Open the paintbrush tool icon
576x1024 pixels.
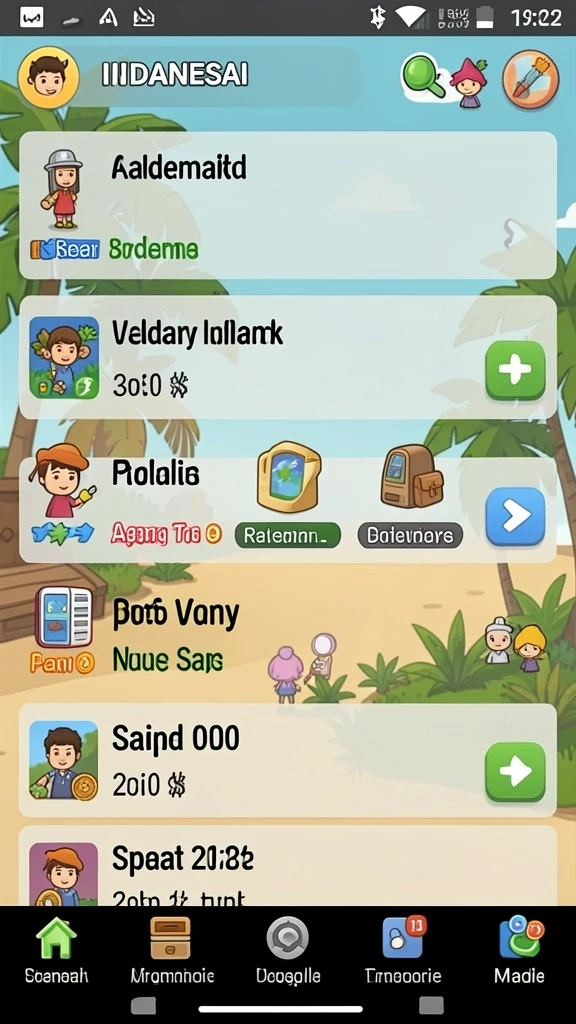click(530, 78)
